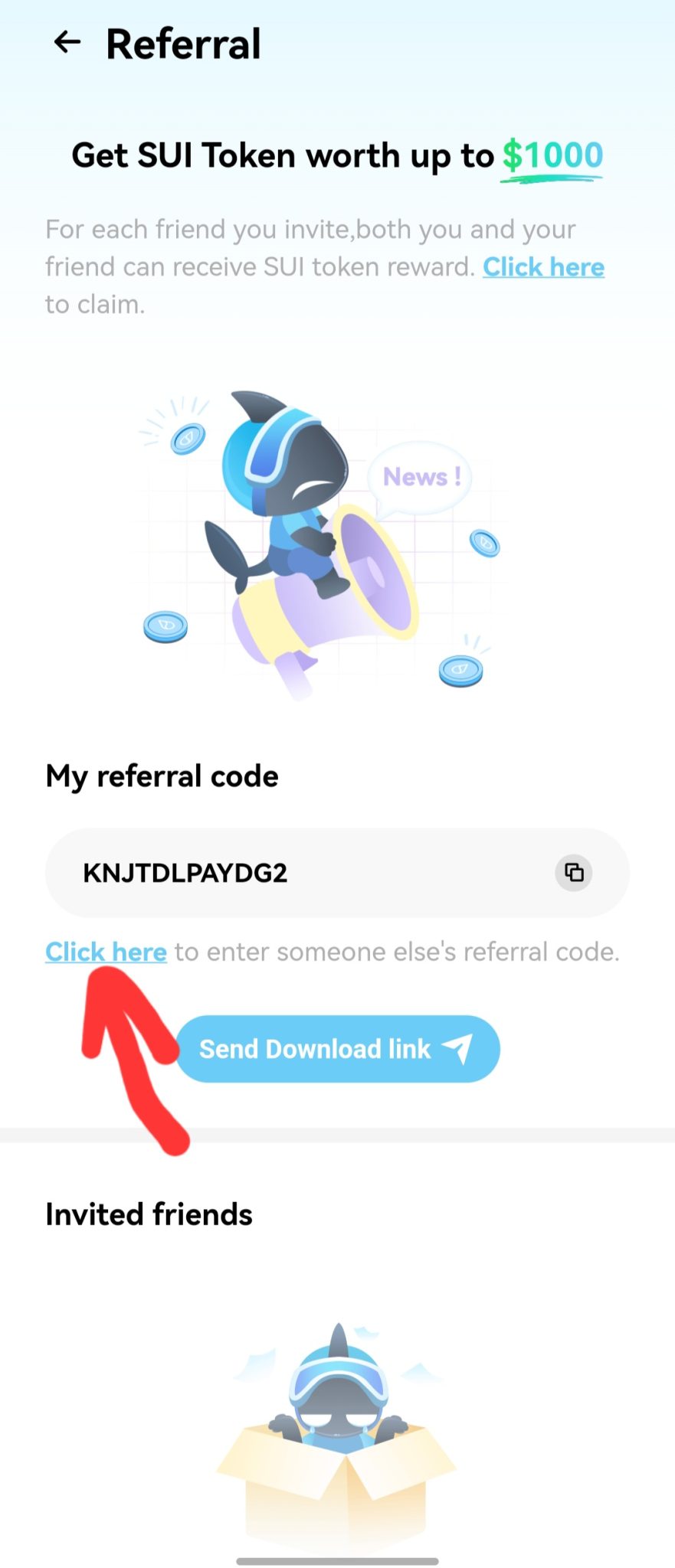Tap Send Download link button
The image size is (675, 1568).
tap(337, 1049)
